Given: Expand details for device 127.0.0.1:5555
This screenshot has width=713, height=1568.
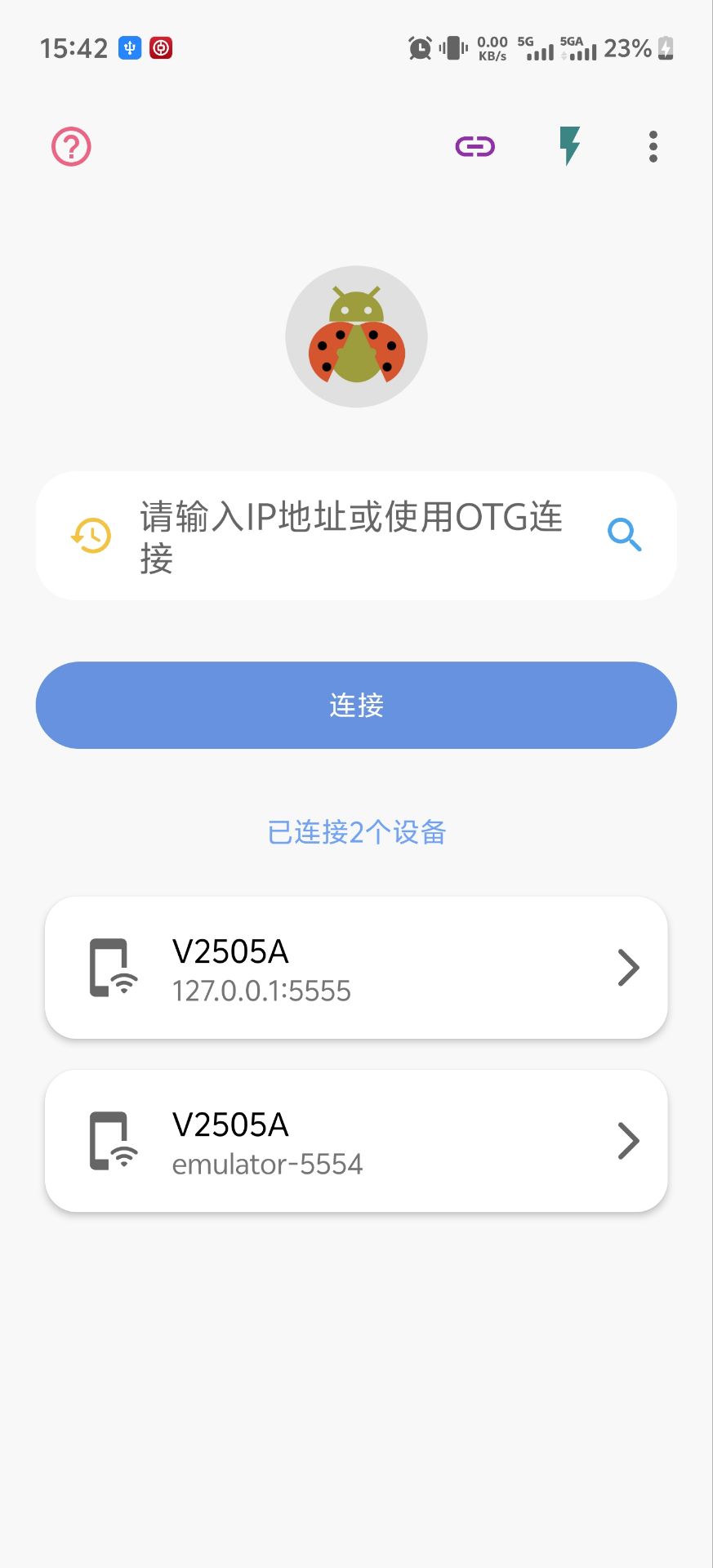Looking at the screenshot, I should coord(627,967).
